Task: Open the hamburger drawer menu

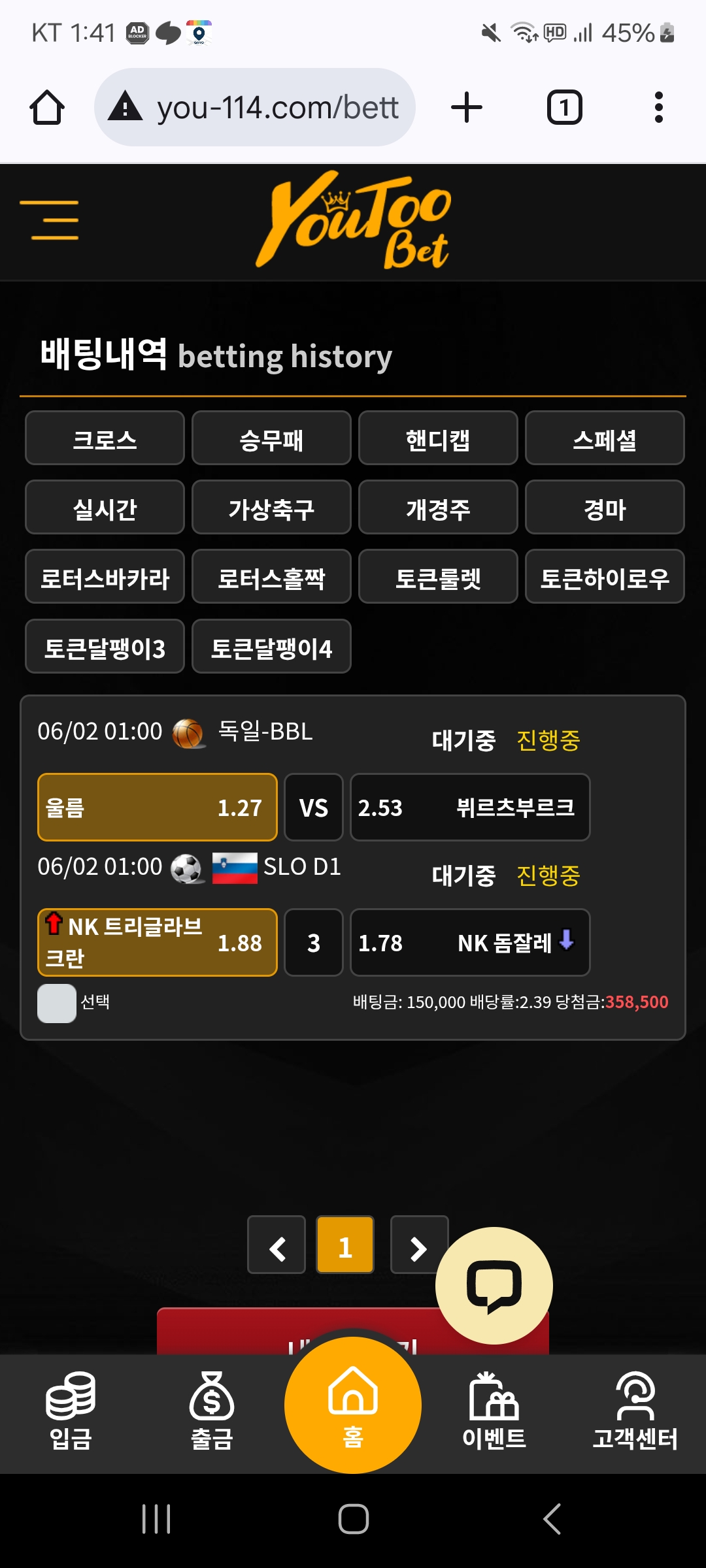Action: [x=50, y=220]
